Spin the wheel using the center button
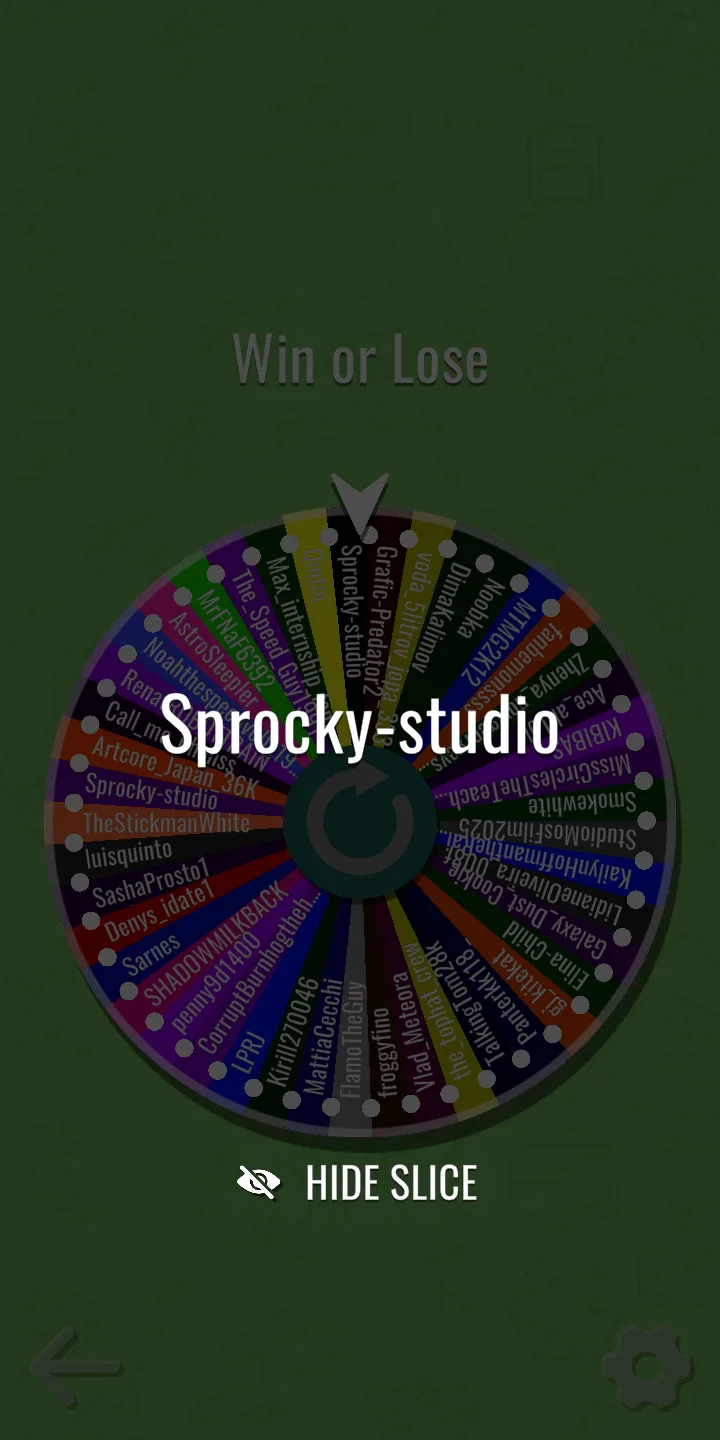Viewport: 720px width, 1440px height. tap(360, 822)
